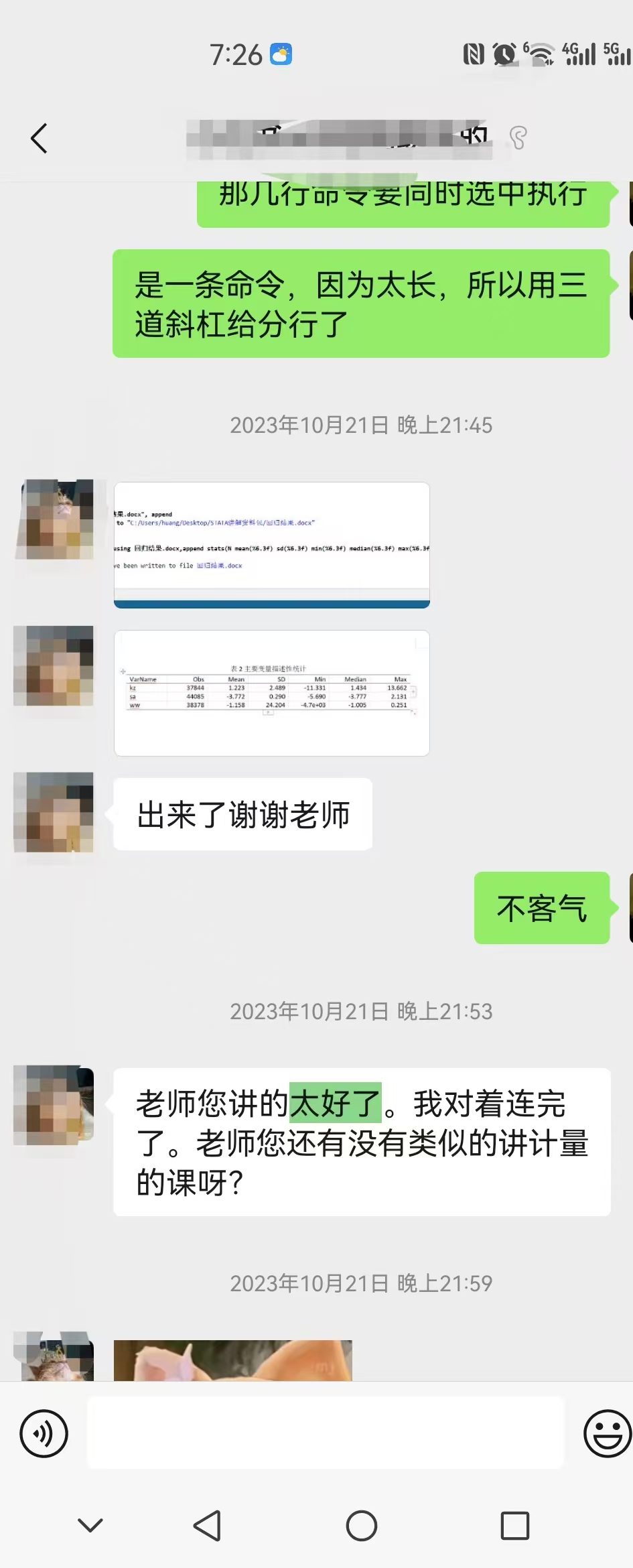Open recent apps via the square button

pyautogui.click(x=514, y=1526)
